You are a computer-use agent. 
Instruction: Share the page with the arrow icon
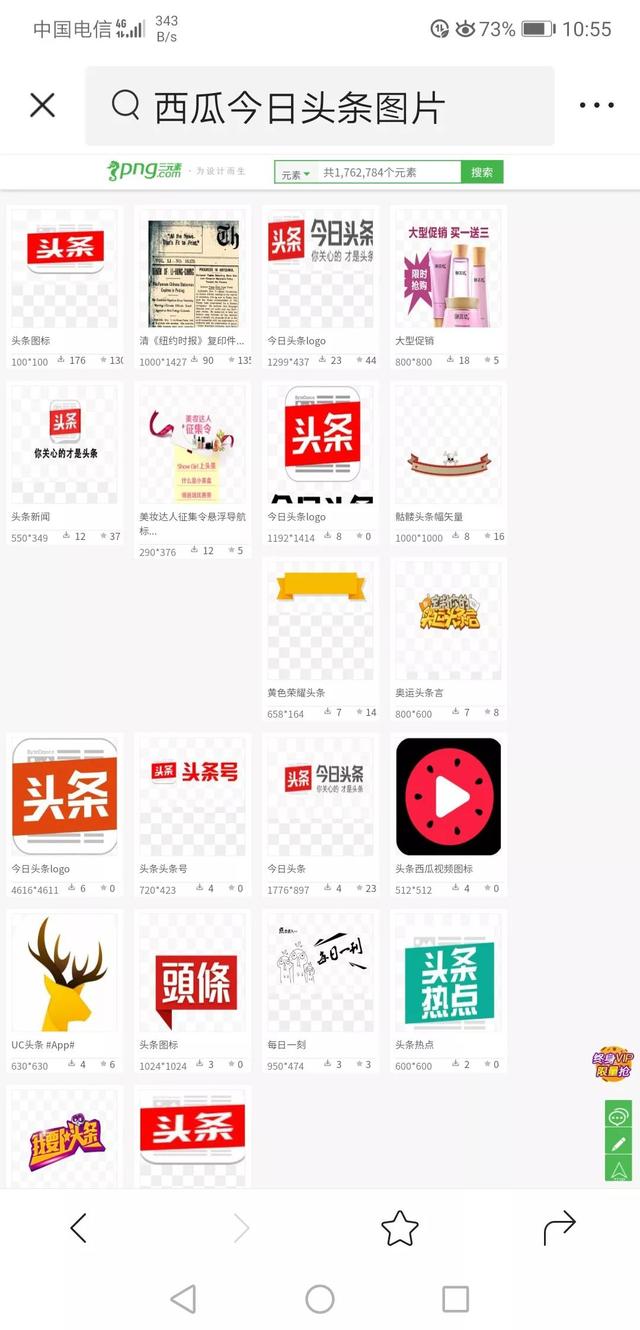point(559,1227)
